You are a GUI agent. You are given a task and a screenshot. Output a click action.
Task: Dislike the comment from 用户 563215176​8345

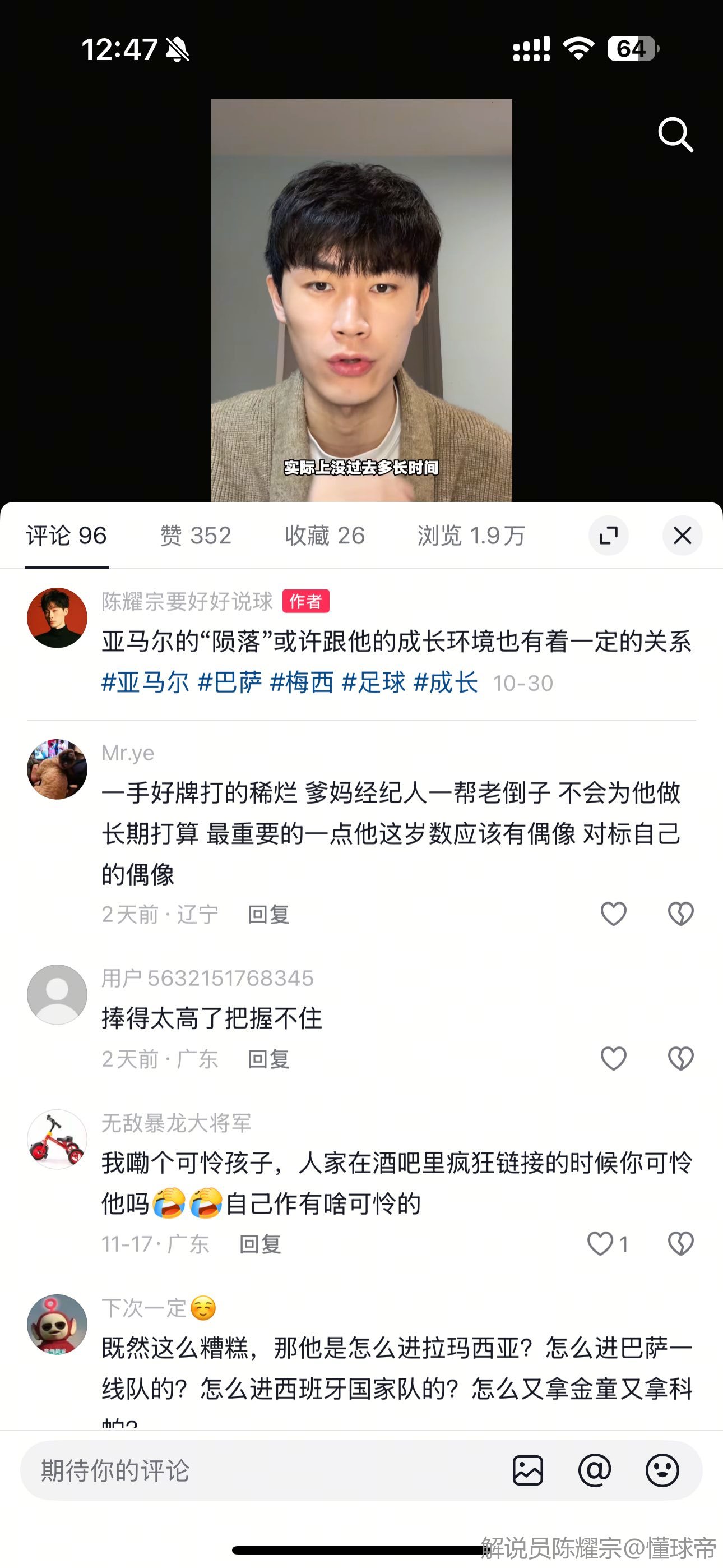(x=680, y=1059)
